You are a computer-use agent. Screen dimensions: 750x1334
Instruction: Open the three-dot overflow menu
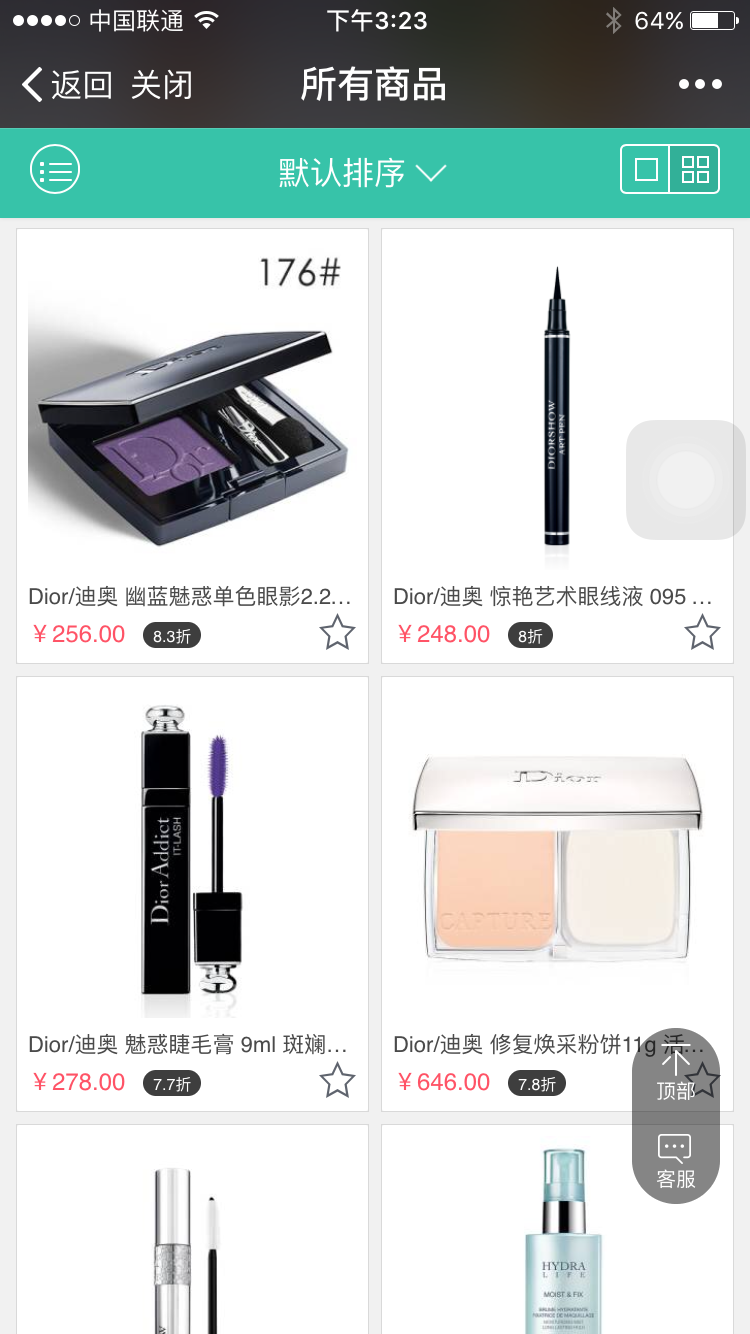click(700, 85)
